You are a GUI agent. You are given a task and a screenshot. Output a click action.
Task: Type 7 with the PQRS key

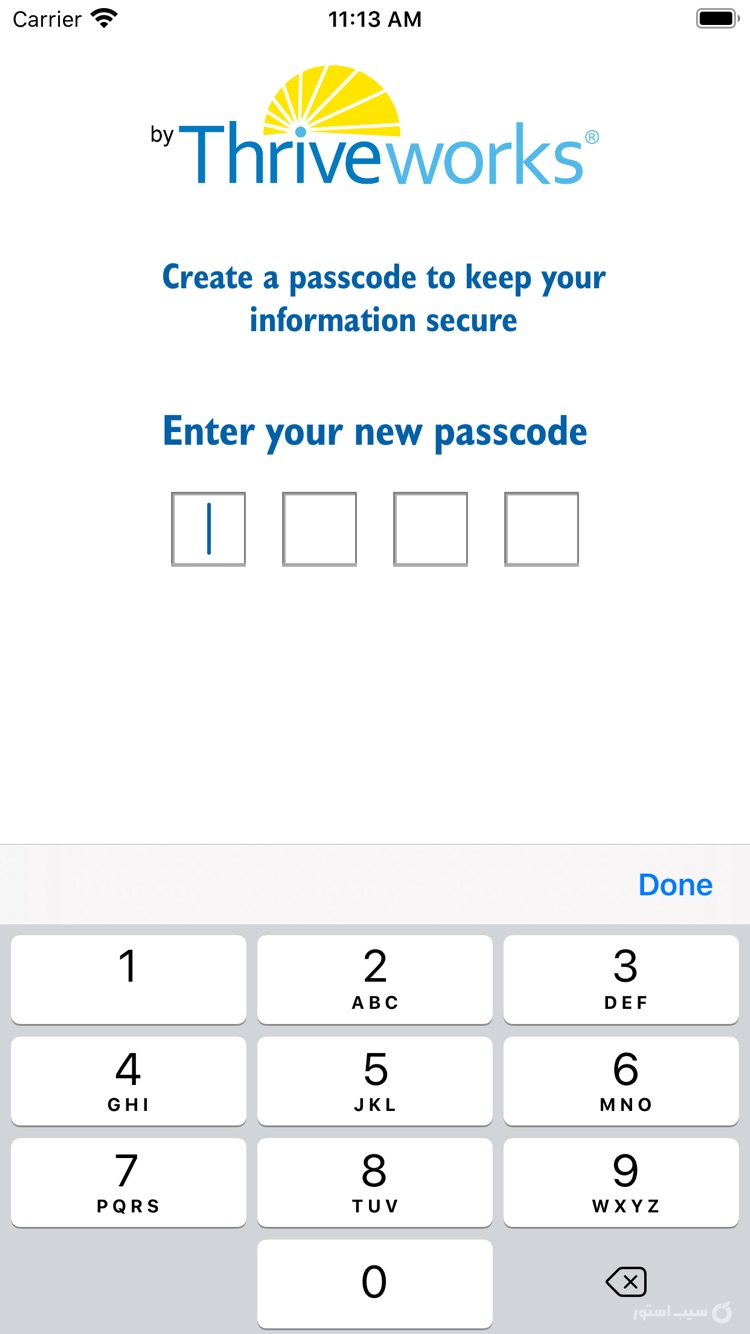coord(128,1182)
